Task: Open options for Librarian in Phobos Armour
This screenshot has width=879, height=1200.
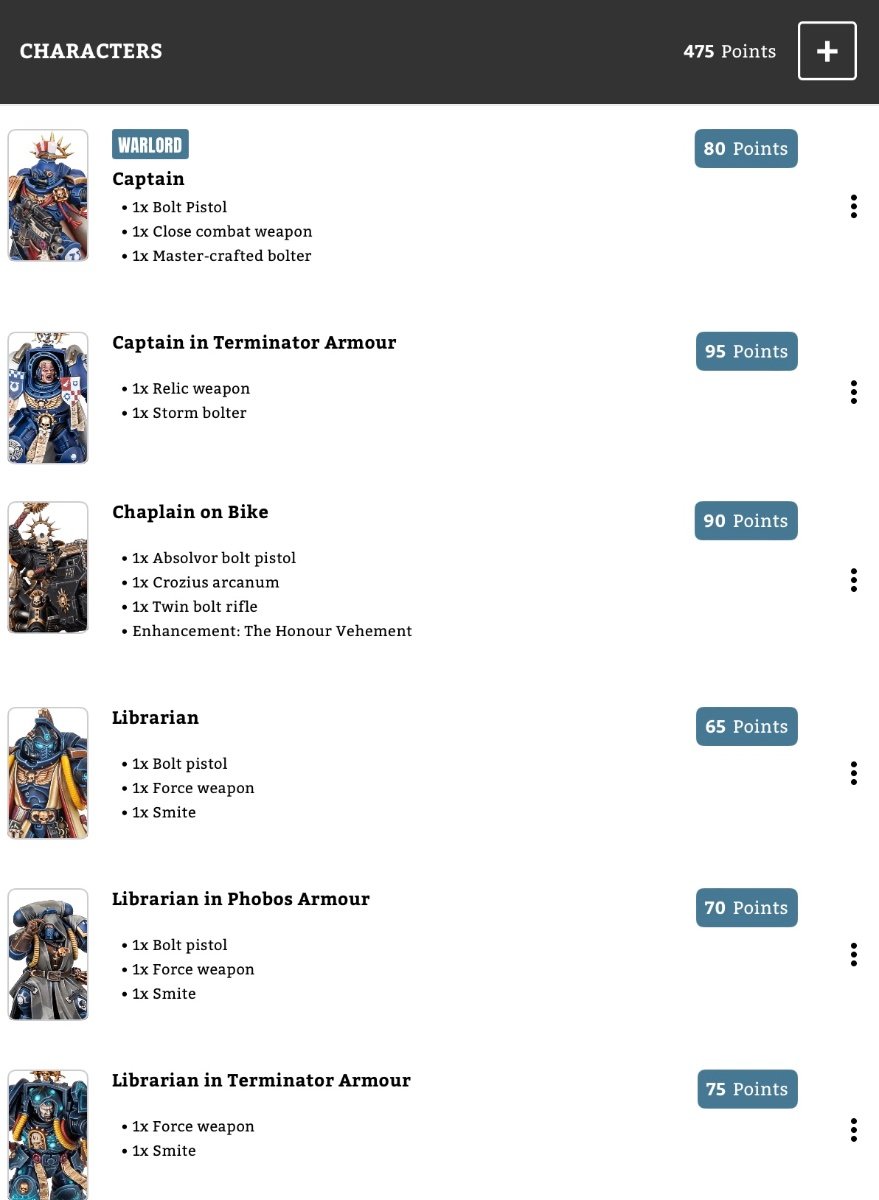Action: [853, 955]
